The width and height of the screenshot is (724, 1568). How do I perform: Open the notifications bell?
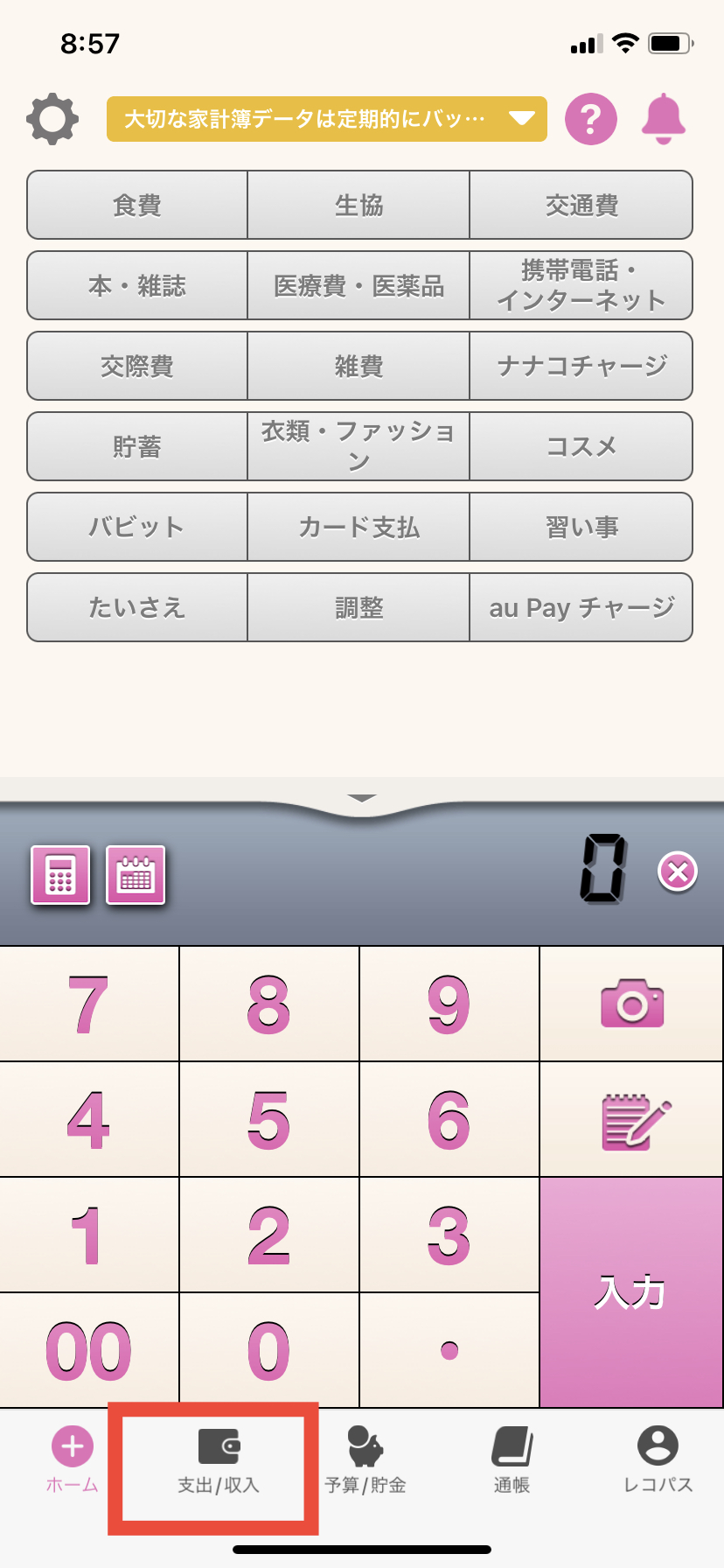[x=663, y=119]
